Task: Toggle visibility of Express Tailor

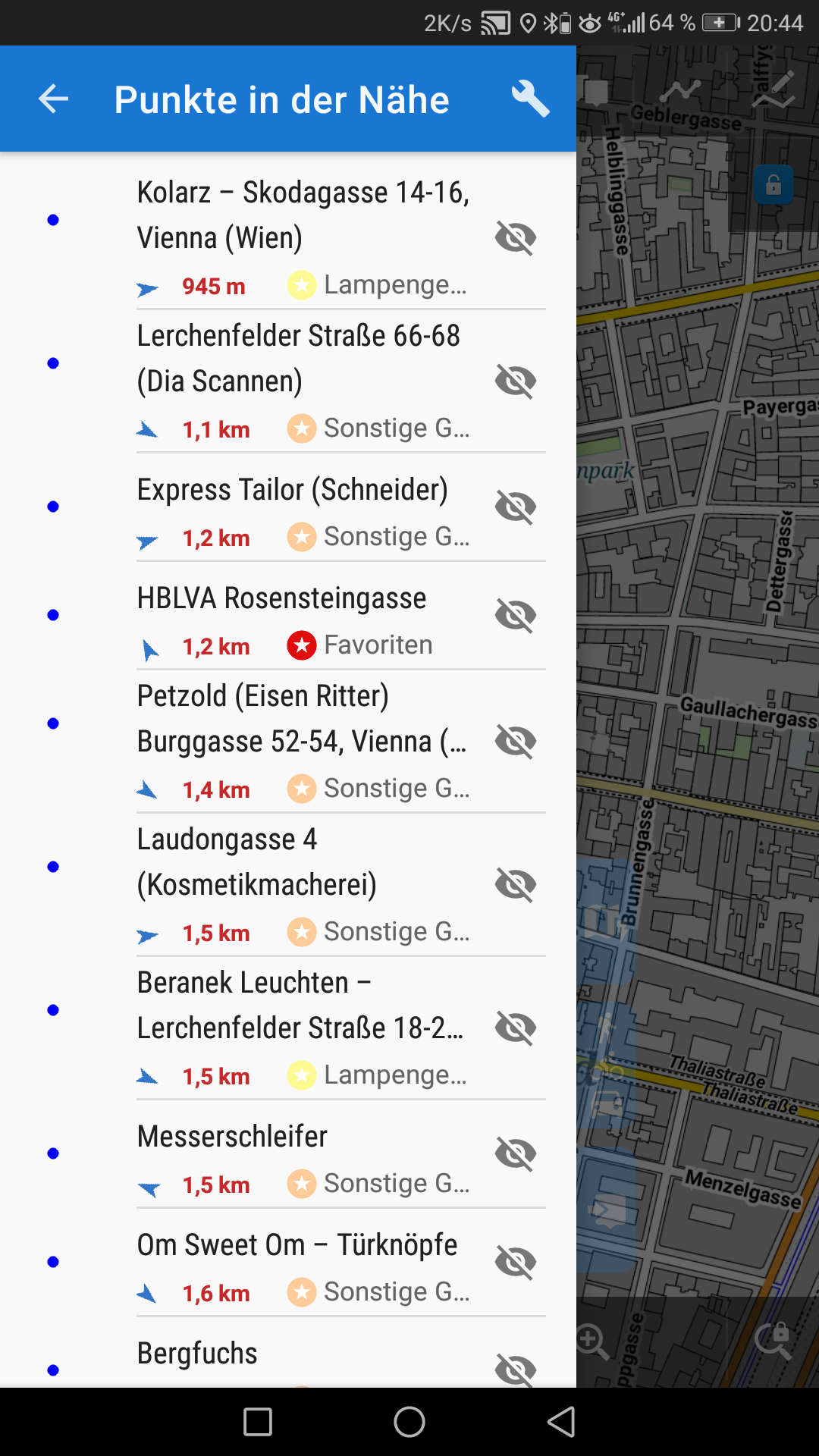Action: pos(516,507)
